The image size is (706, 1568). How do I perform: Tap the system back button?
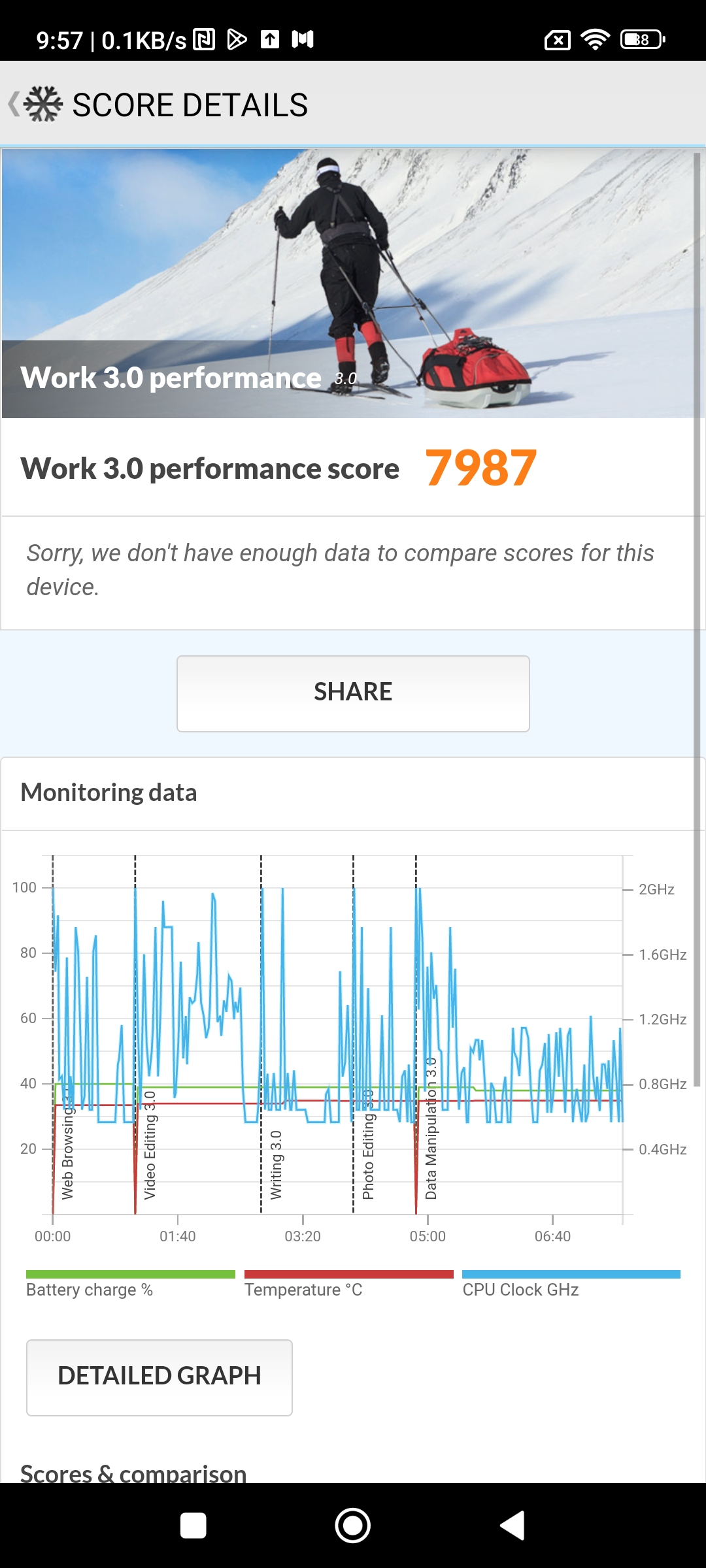click(x=513, y=1526)
